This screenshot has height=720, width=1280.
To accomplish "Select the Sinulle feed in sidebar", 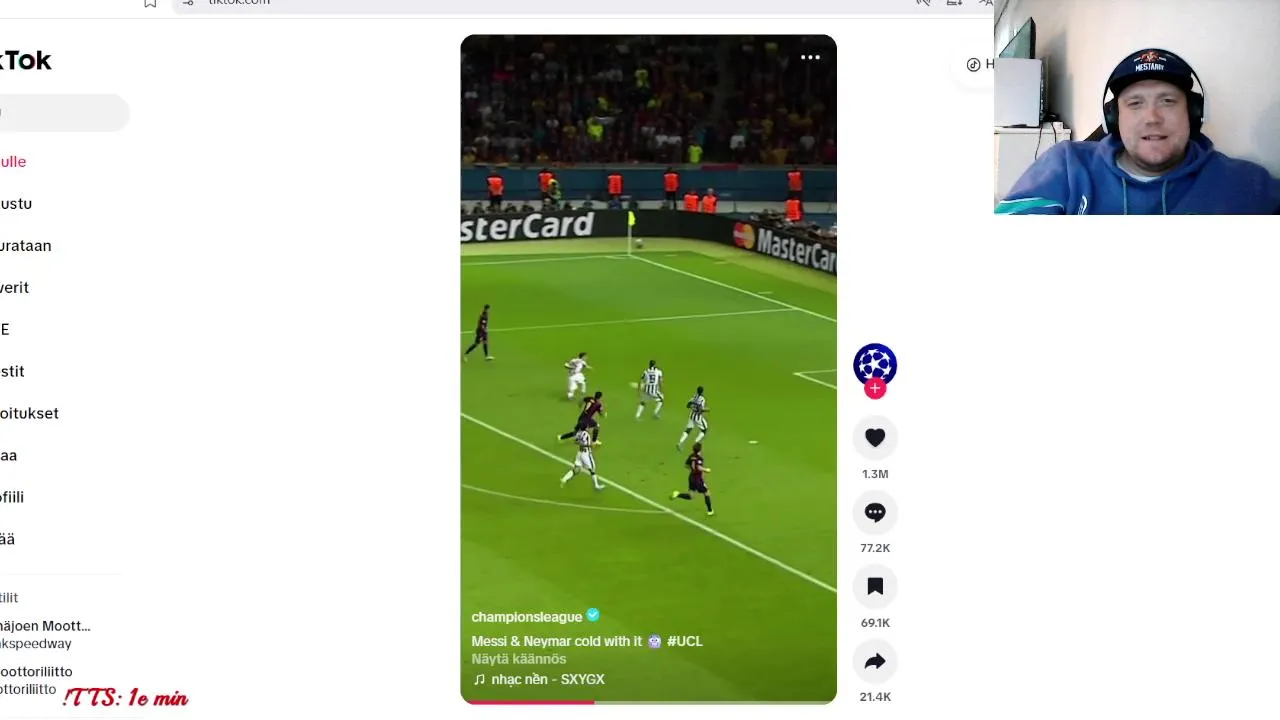I will (13, 162).
